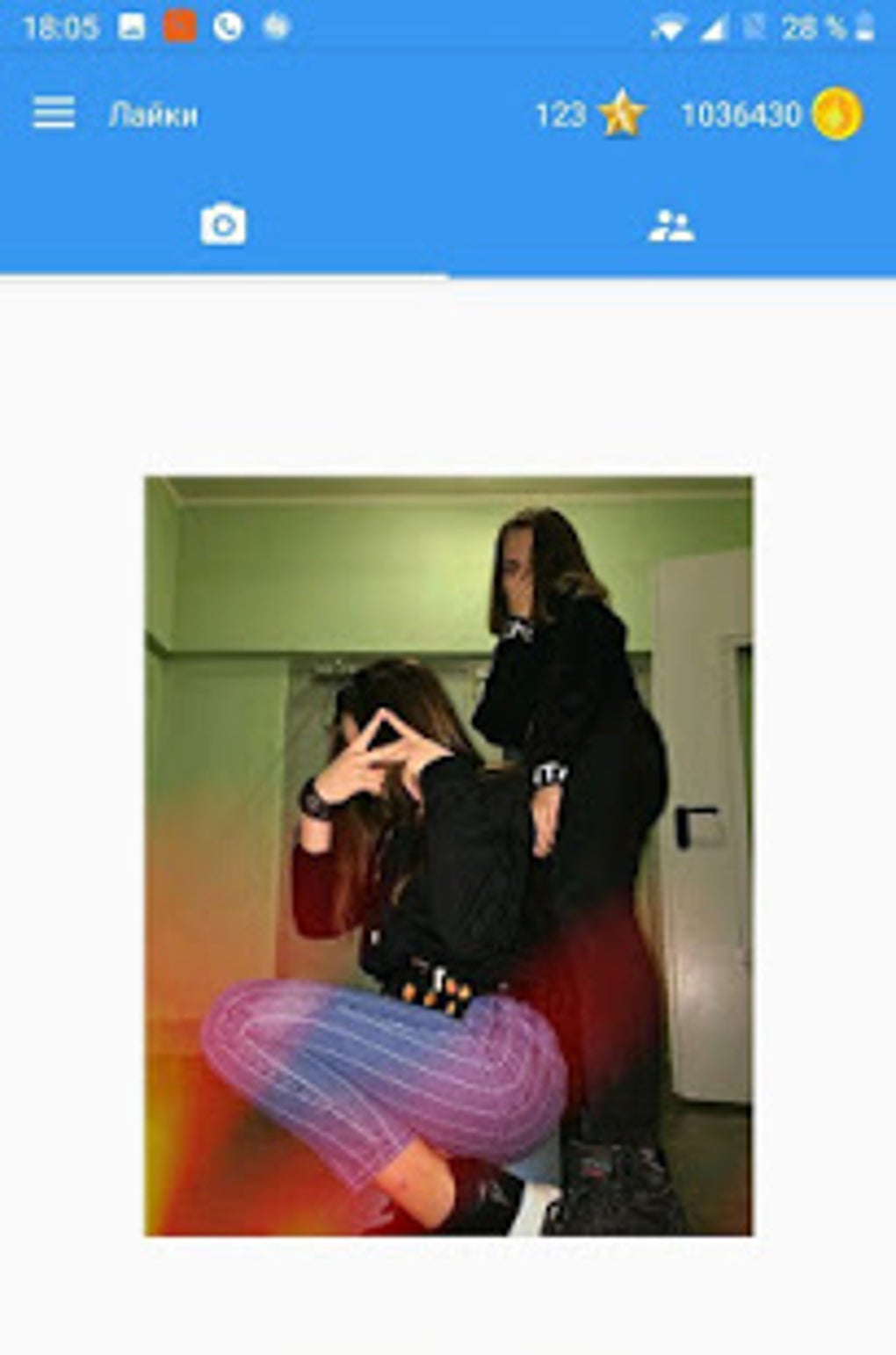Tap the star rating icon

click(x=622, y=114)
